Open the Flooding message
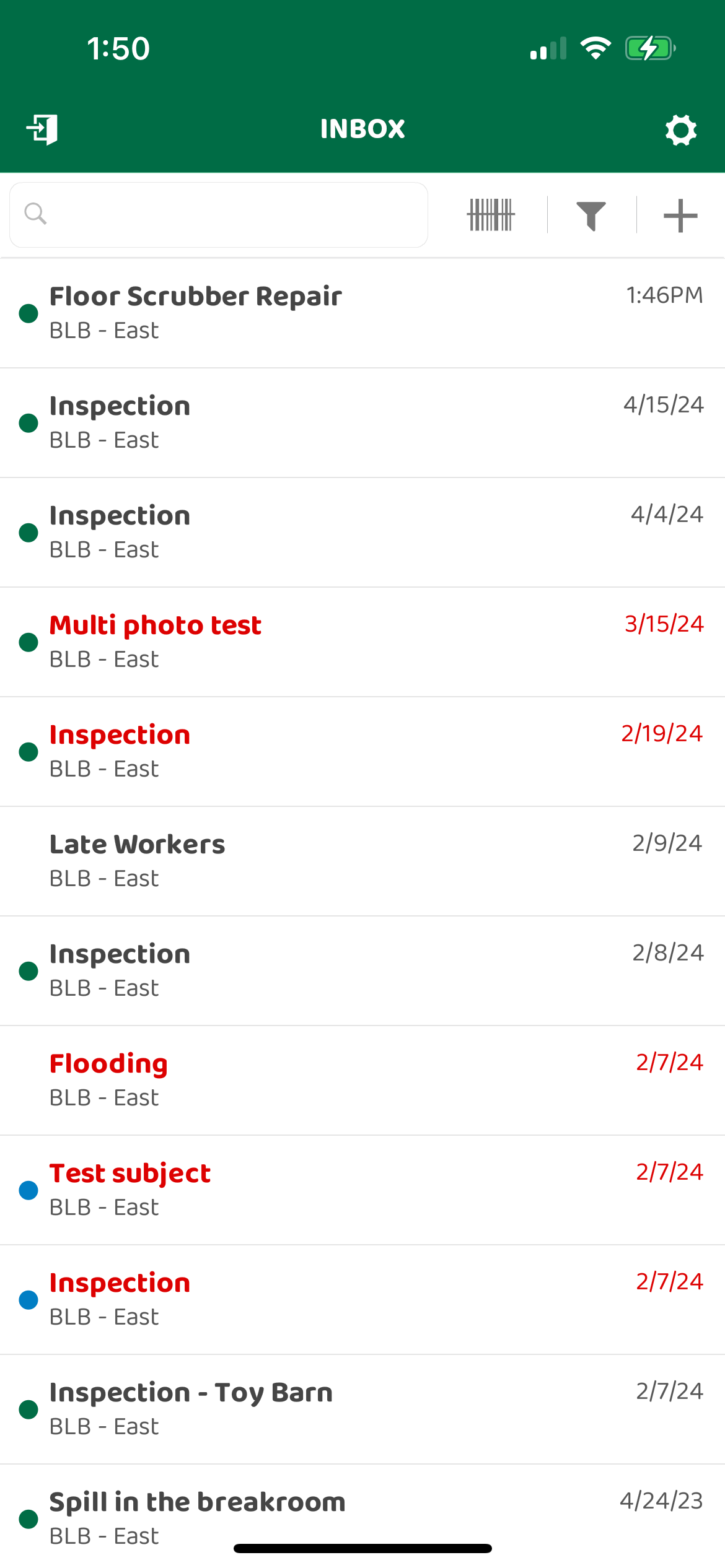 [362, 1081]
